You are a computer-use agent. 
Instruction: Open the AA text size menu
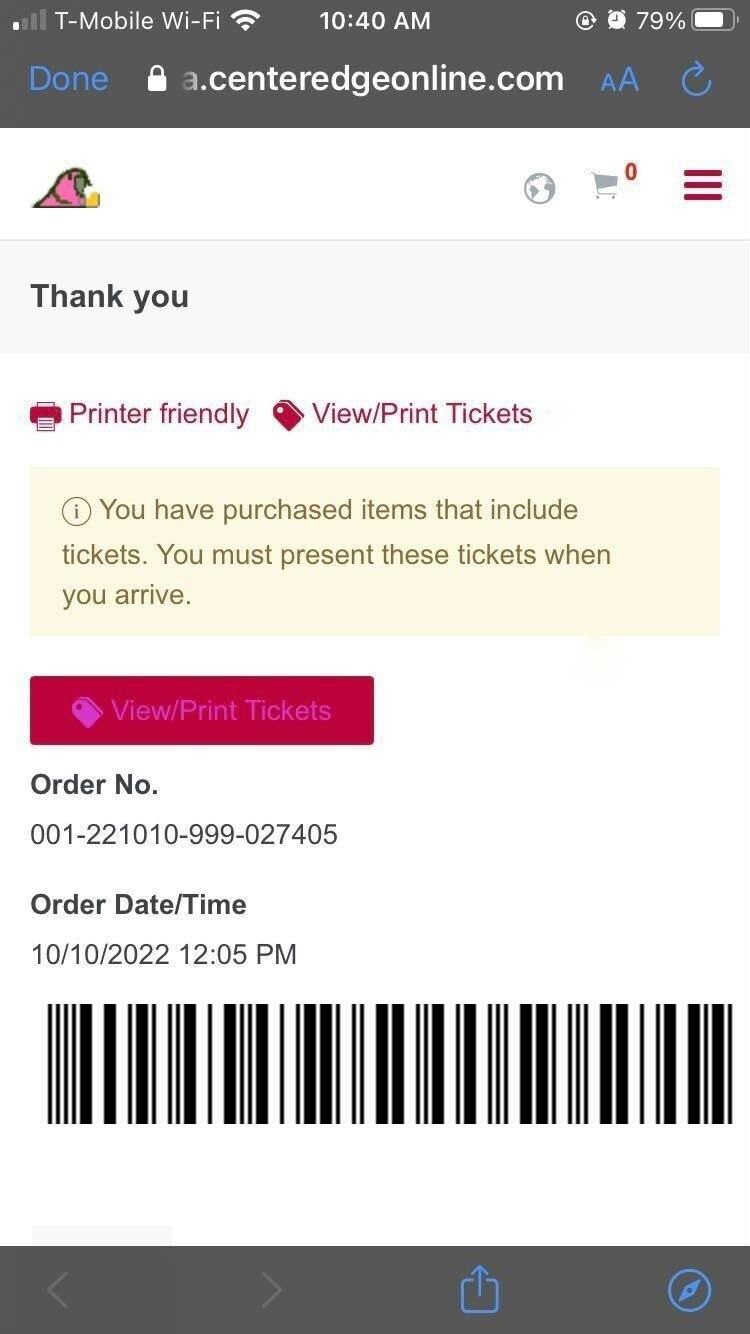(619, 80)
